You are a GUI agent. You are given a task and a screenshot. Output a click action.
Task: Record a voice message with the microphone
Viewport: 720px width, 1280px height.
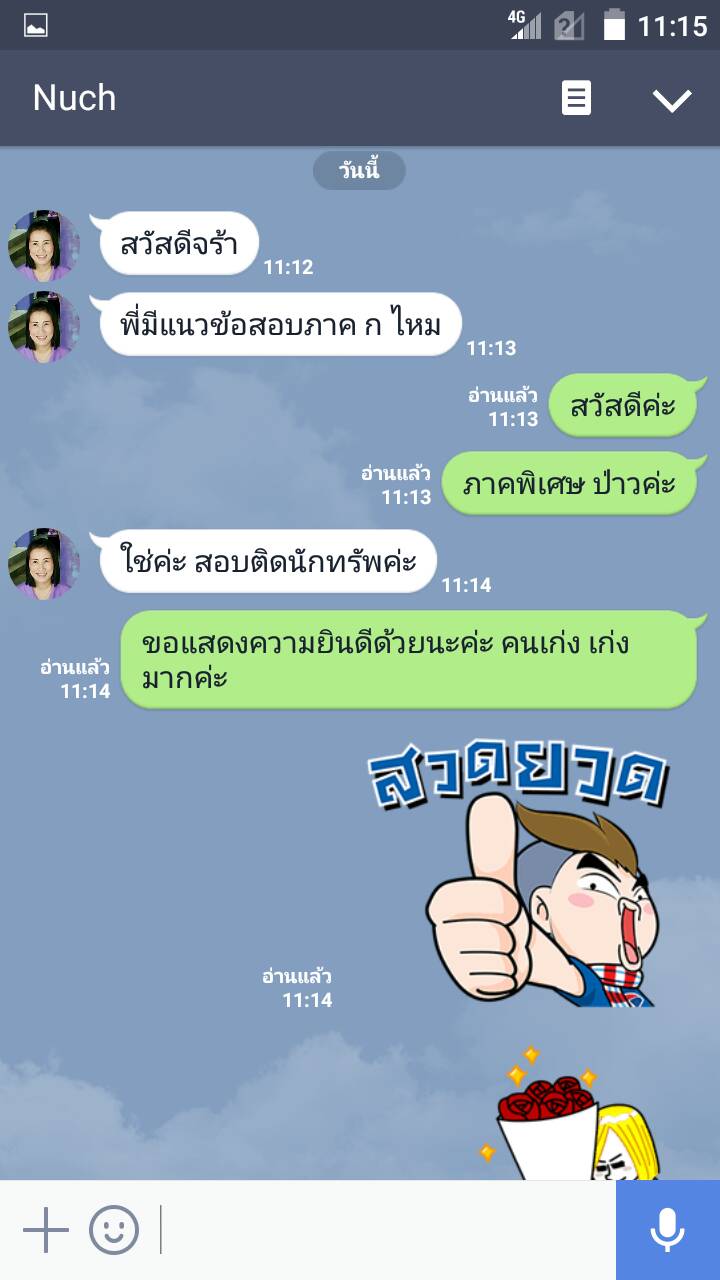[667, 1230]
